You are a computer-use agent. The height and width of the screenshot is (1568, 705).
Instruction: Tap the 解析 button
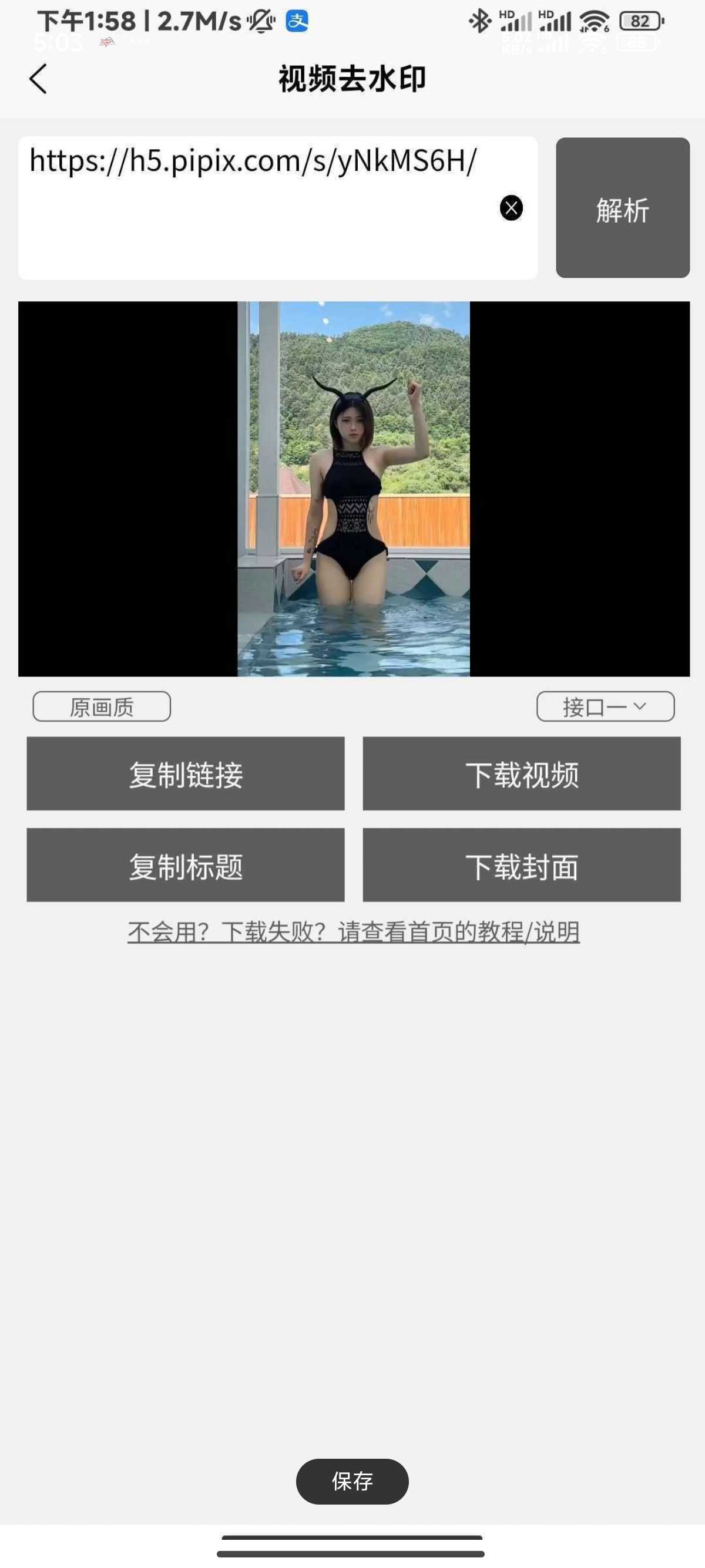click(622, 208)
